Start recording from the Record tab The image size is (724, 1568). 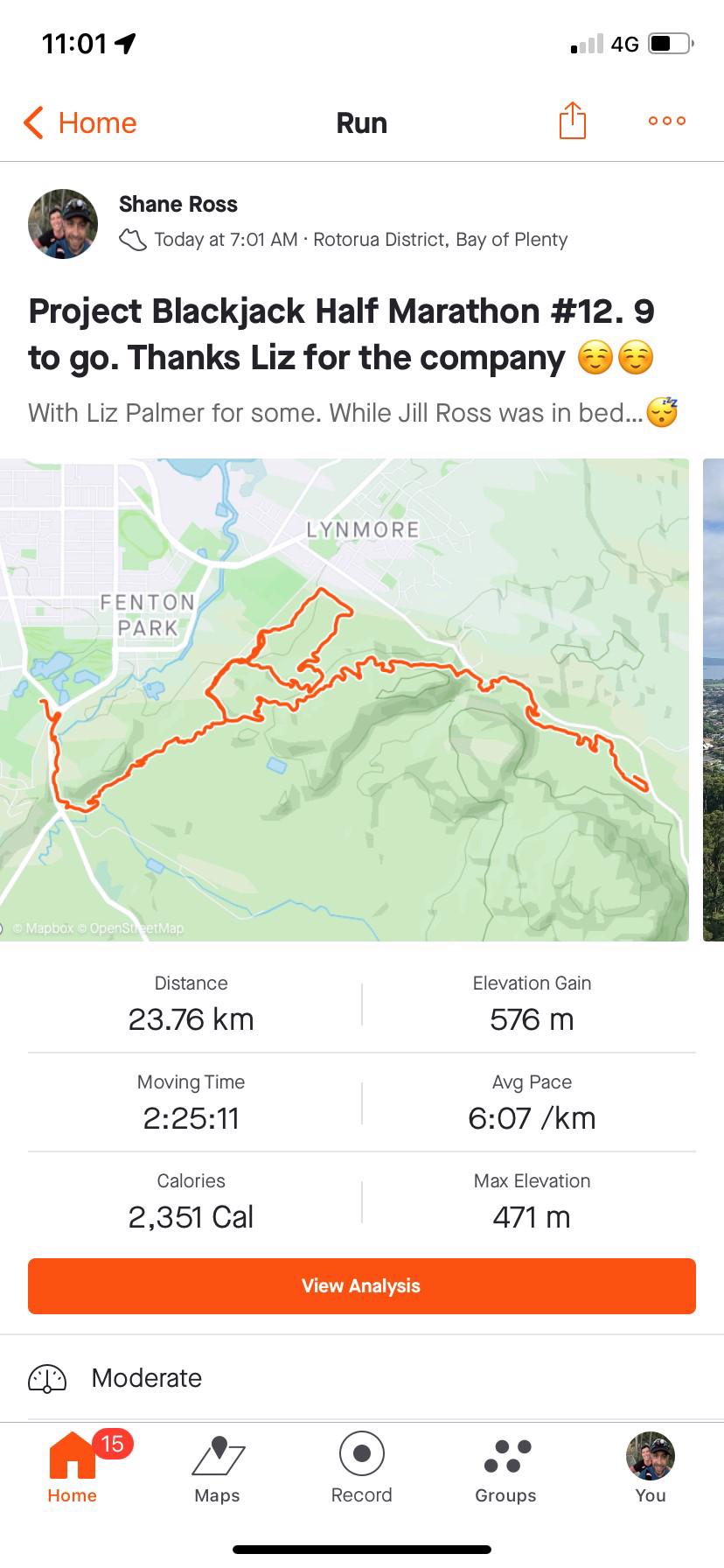(x=361, y=1468)
